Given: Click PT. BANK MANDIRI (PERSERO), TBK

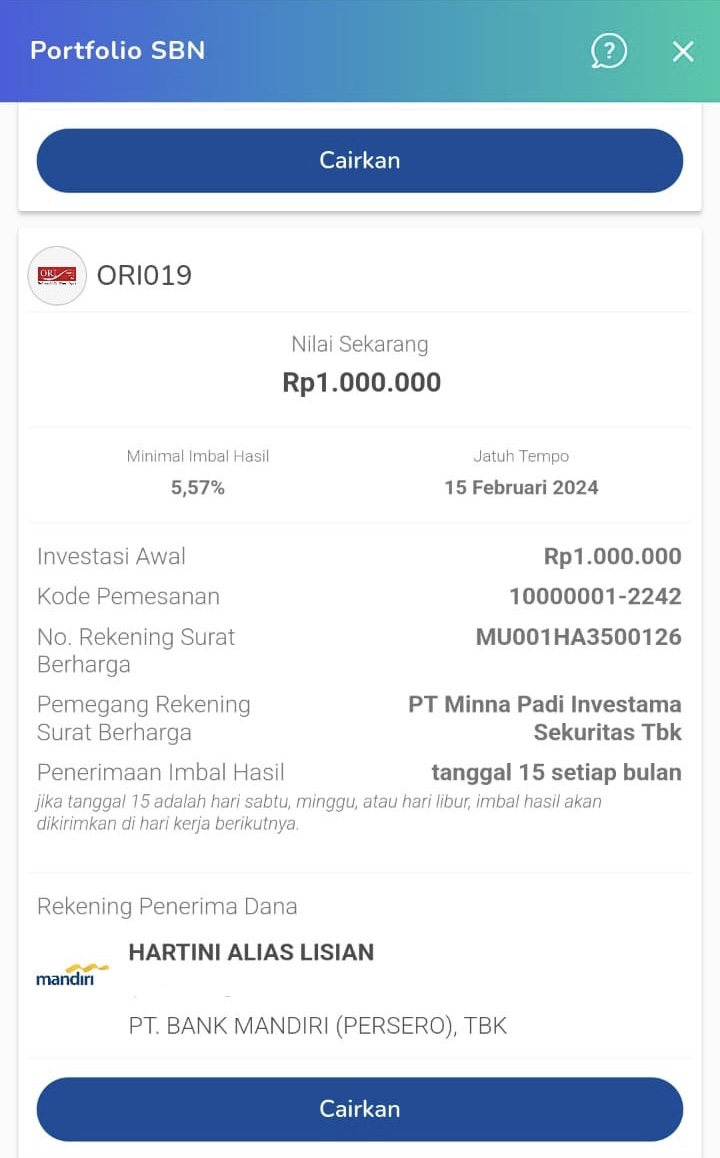Looking at the screenshot, I should [x=318, y=1026].
